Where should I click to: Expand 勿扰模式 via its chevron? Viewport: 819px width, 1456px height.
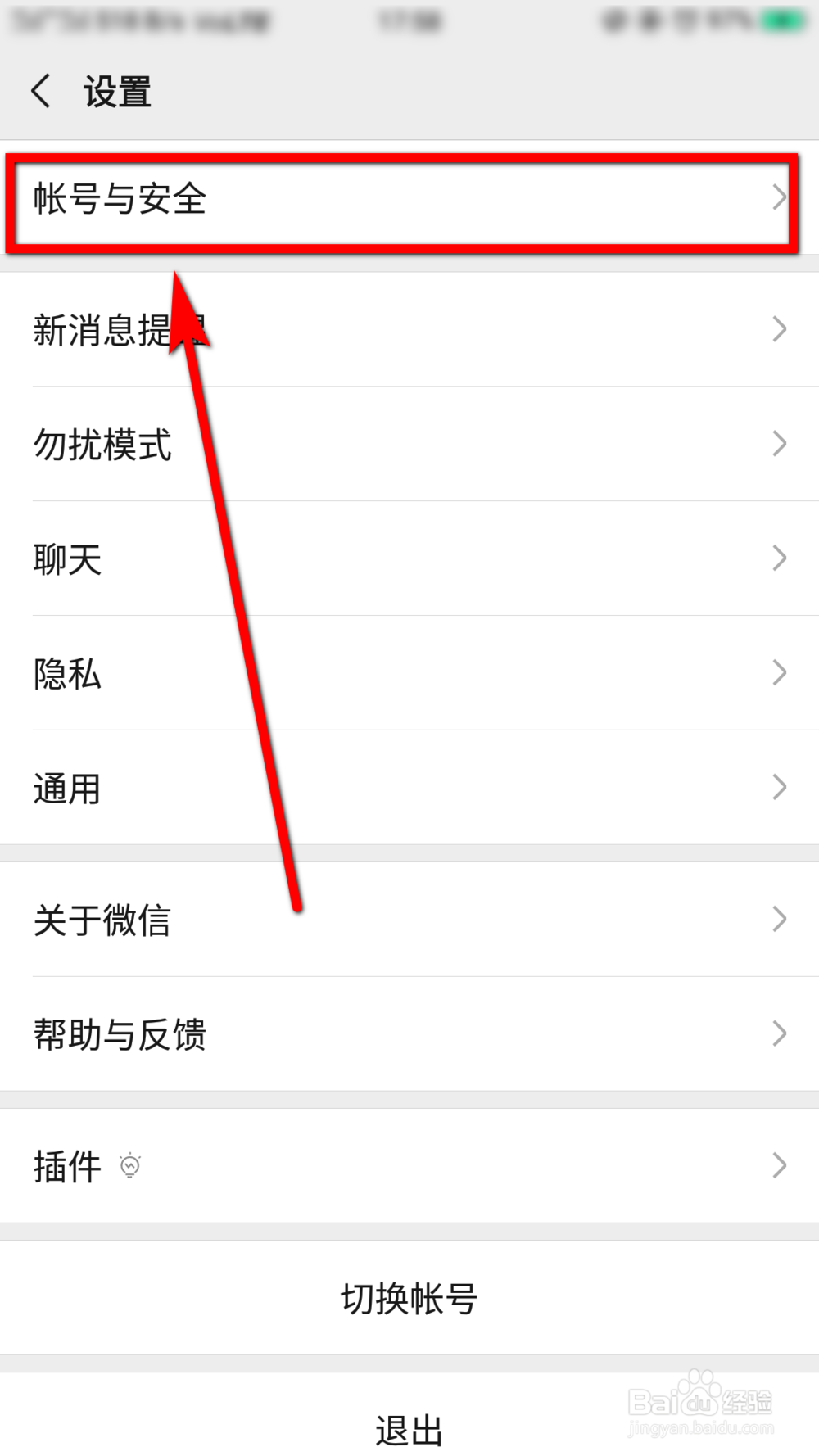click(x=778, y=444)
